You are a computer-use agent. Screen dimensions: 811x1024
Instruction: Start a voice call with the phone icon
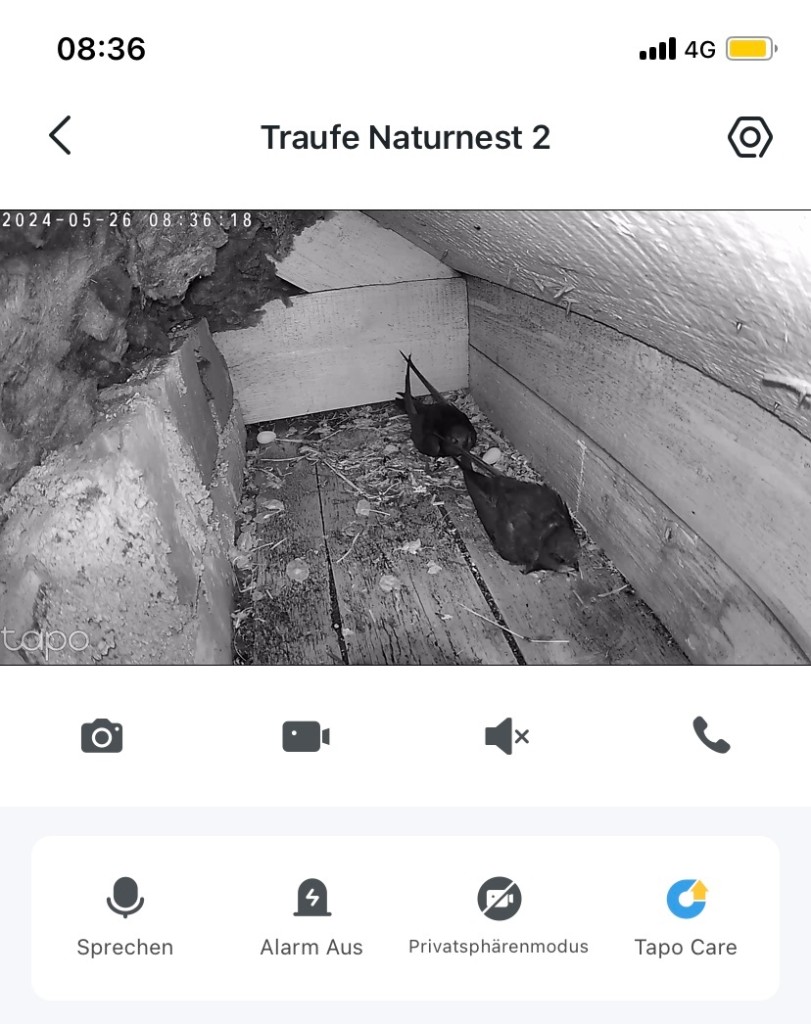(711, 736)
